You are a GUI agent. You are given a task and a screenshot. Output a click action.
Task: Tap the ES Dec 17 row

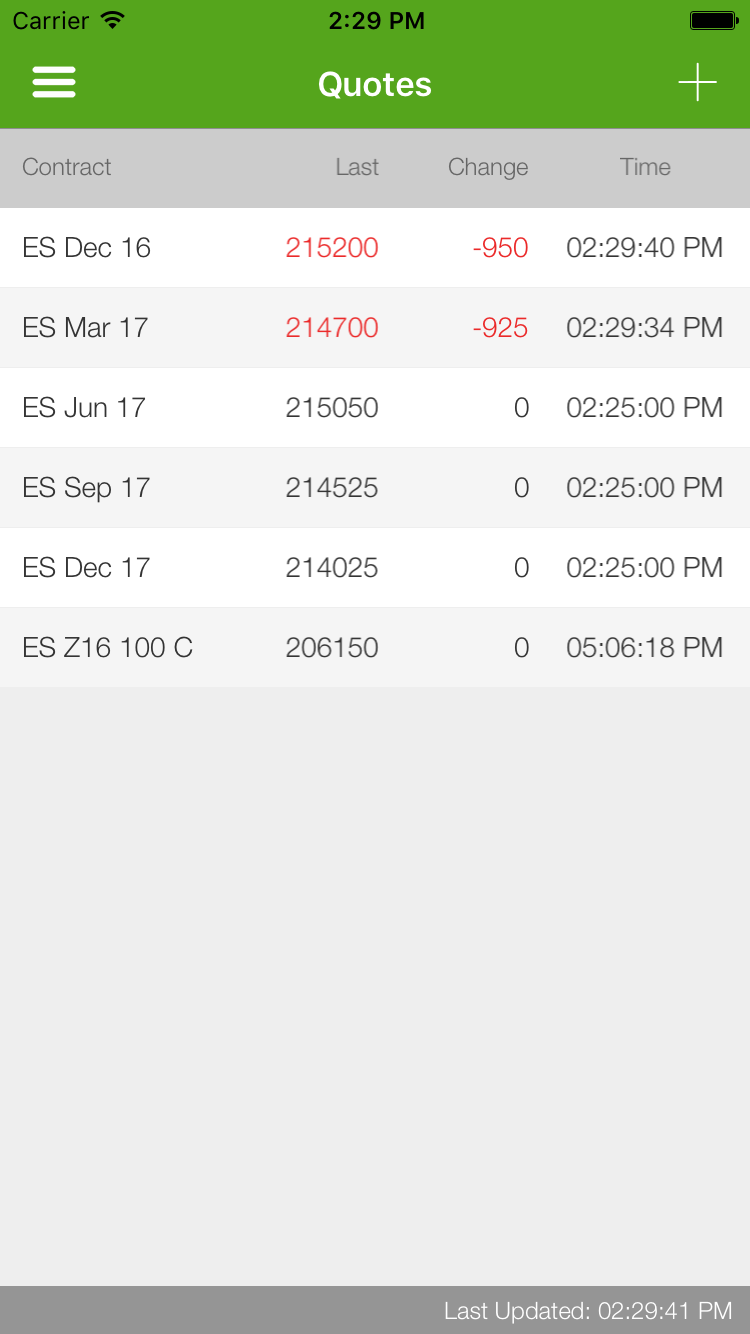pyautogui.click(x=375, y=568)
